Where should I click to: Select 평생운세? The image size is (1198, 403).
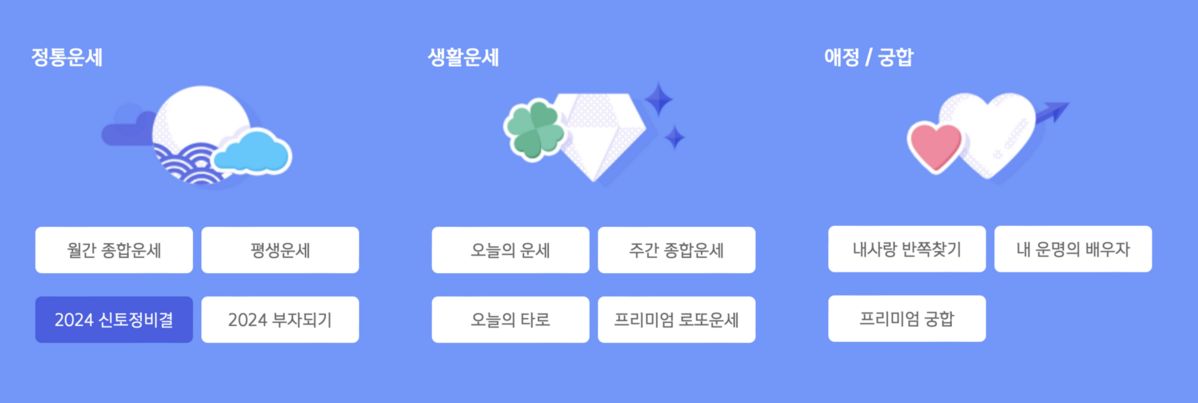coord(280,250)
